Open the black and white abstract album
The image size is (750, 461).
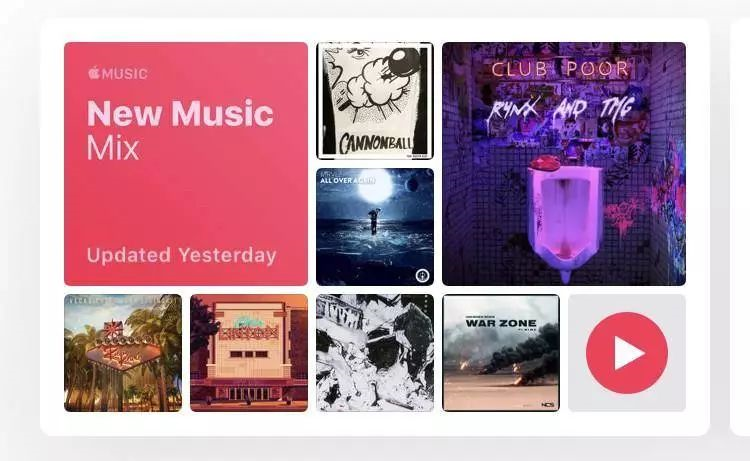(375, 353)
